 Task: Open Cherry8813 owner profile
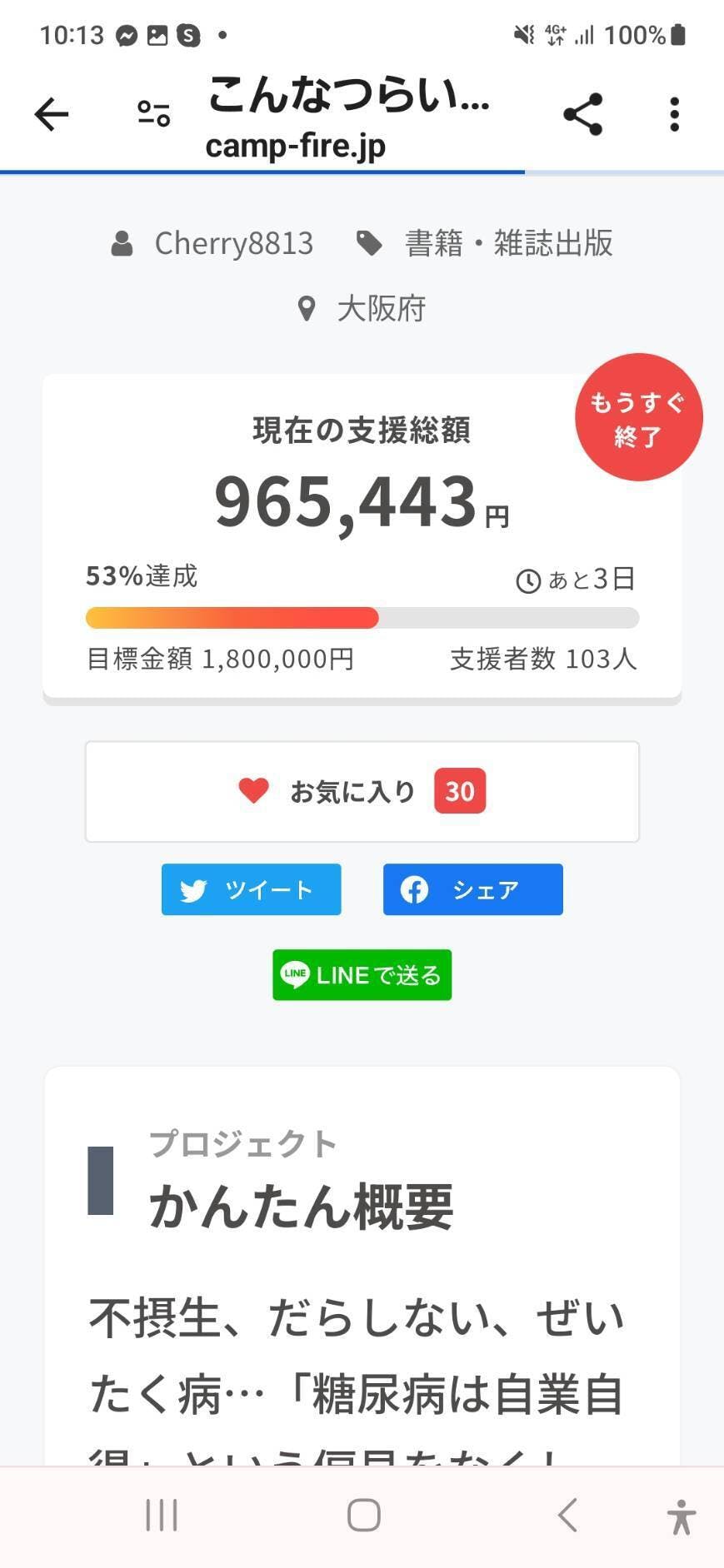(x=233, y=243)
